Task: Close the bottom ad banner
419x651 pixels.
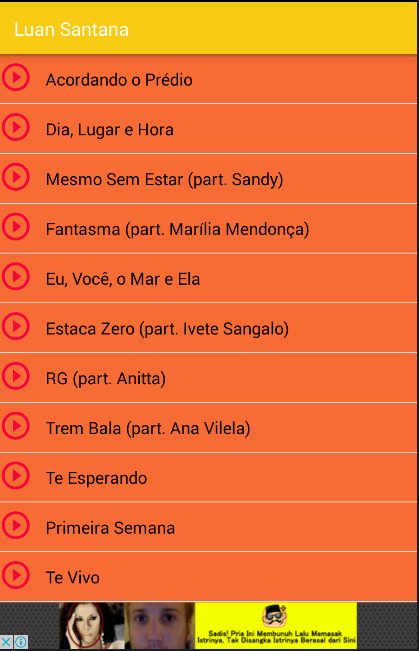Action: coord(7,642)
